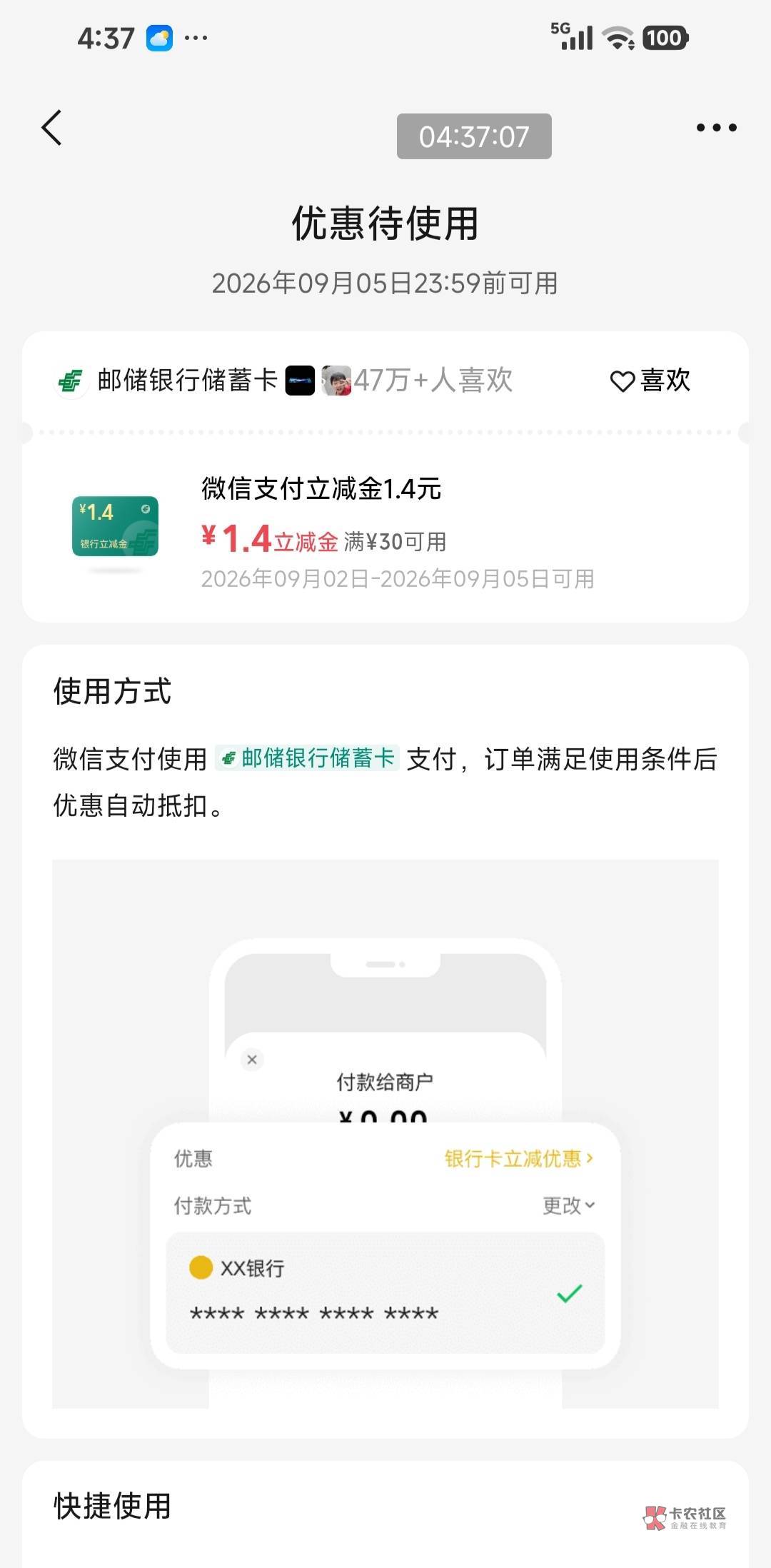Go back using the top-left arrow

(51, 128)
